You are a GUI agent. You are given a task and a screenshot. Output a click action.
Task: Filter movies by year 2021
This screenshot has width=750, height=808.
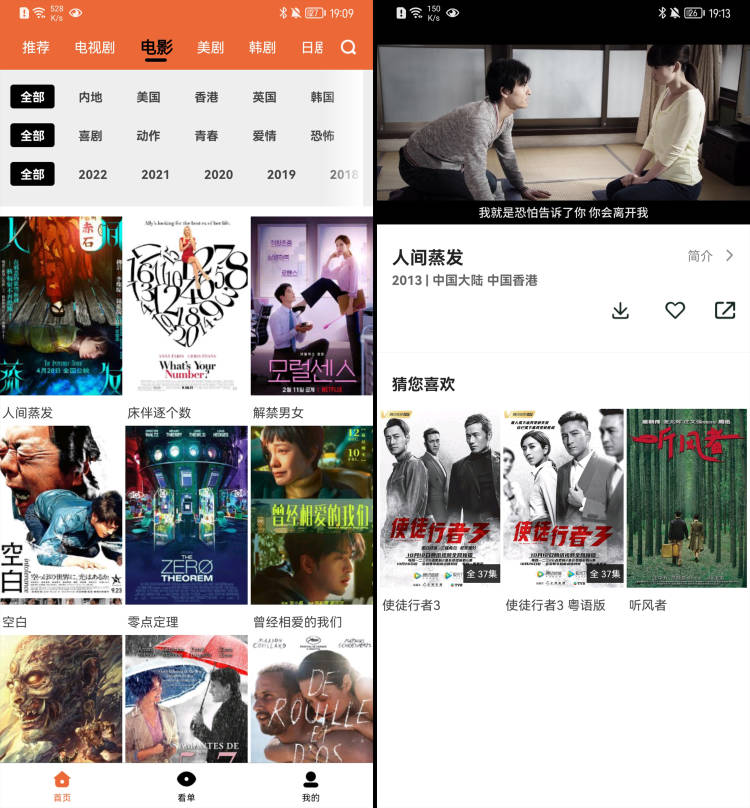pos(155,174)
